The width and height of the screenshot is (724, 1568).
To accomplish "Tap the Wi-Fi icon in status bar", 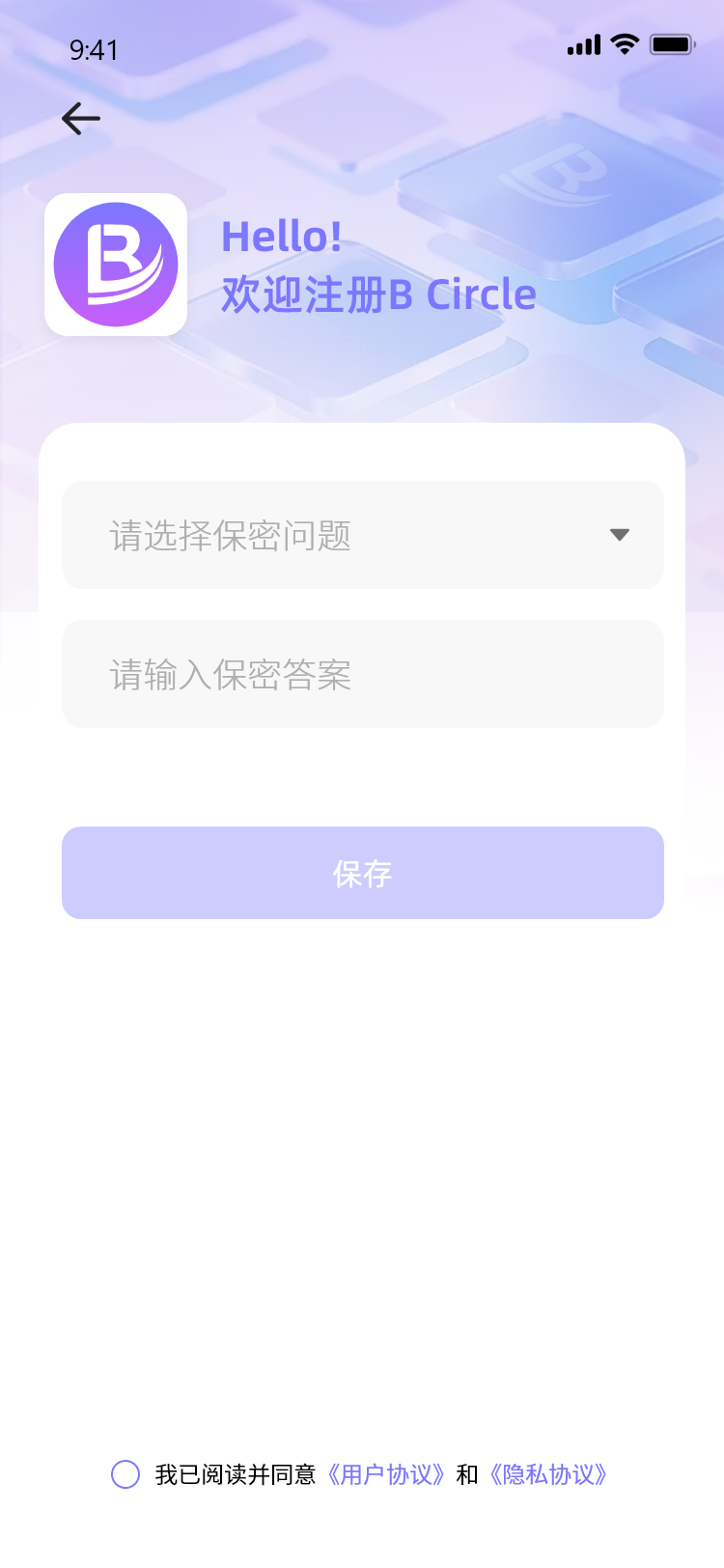I will [x=623, y=42].
